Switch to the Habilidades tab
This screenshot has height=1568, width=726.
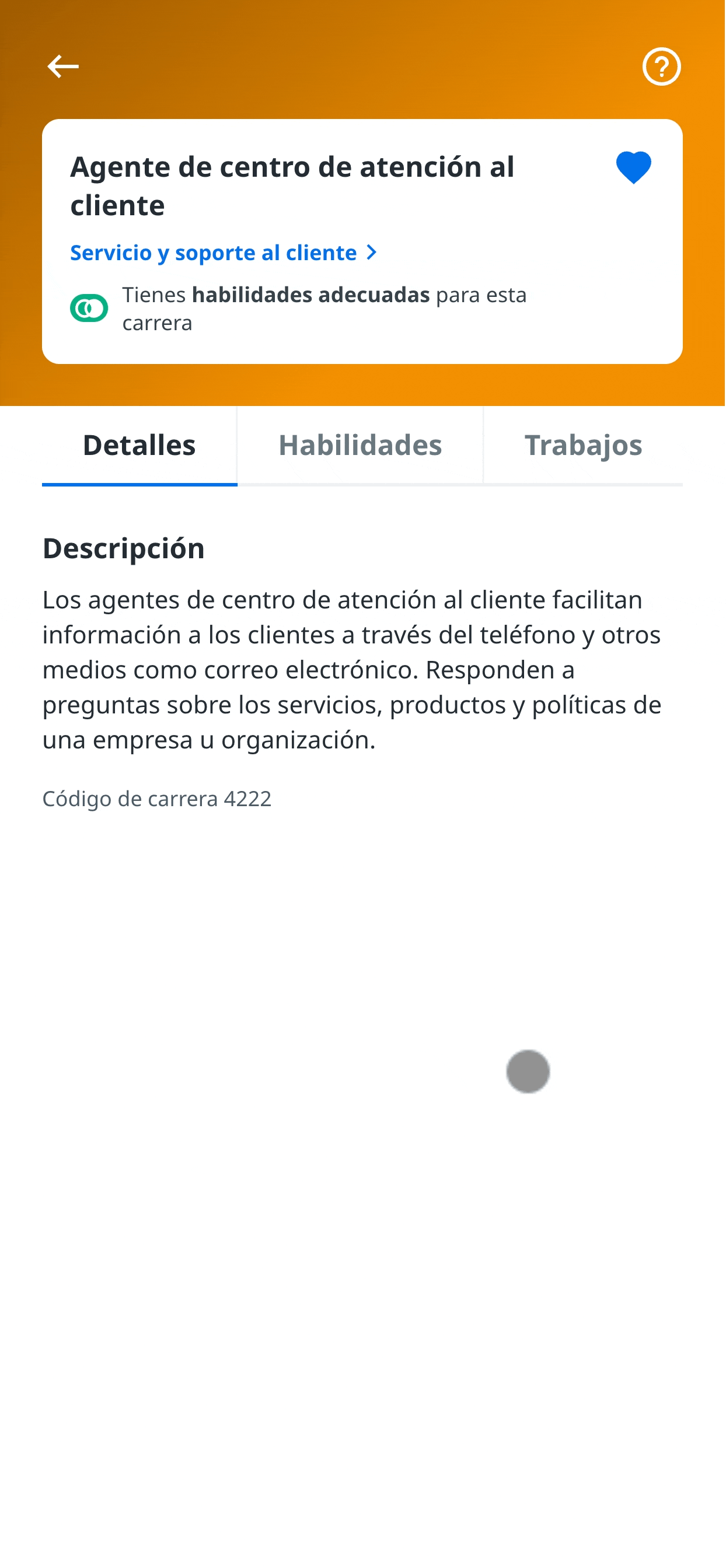pos(360,445)
